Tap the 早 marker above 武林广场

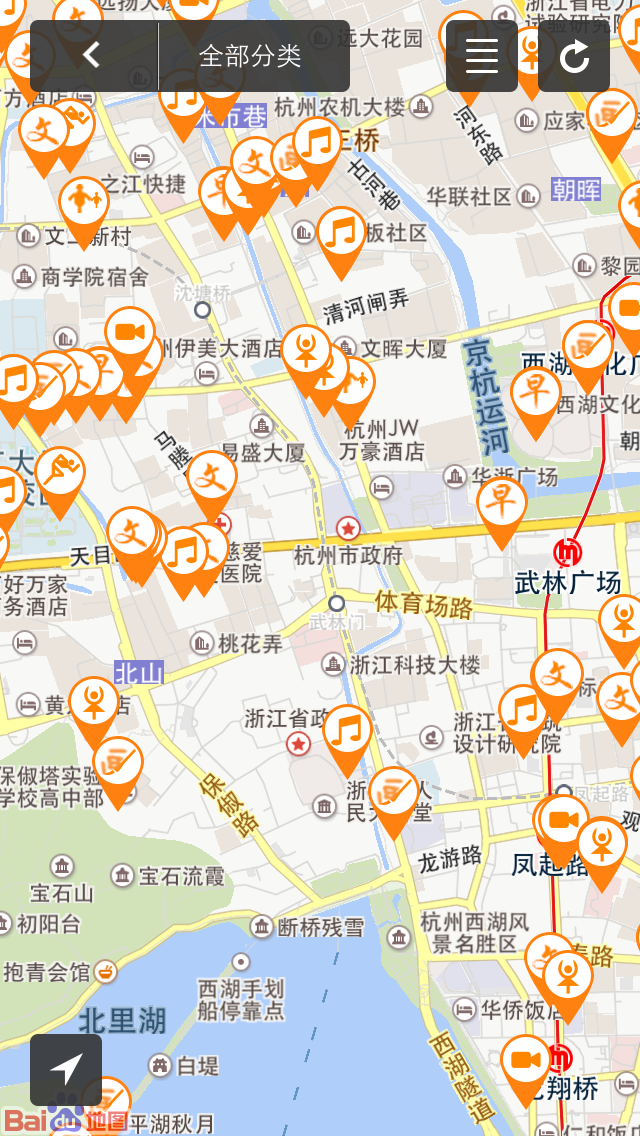click(x=501, y=504)
